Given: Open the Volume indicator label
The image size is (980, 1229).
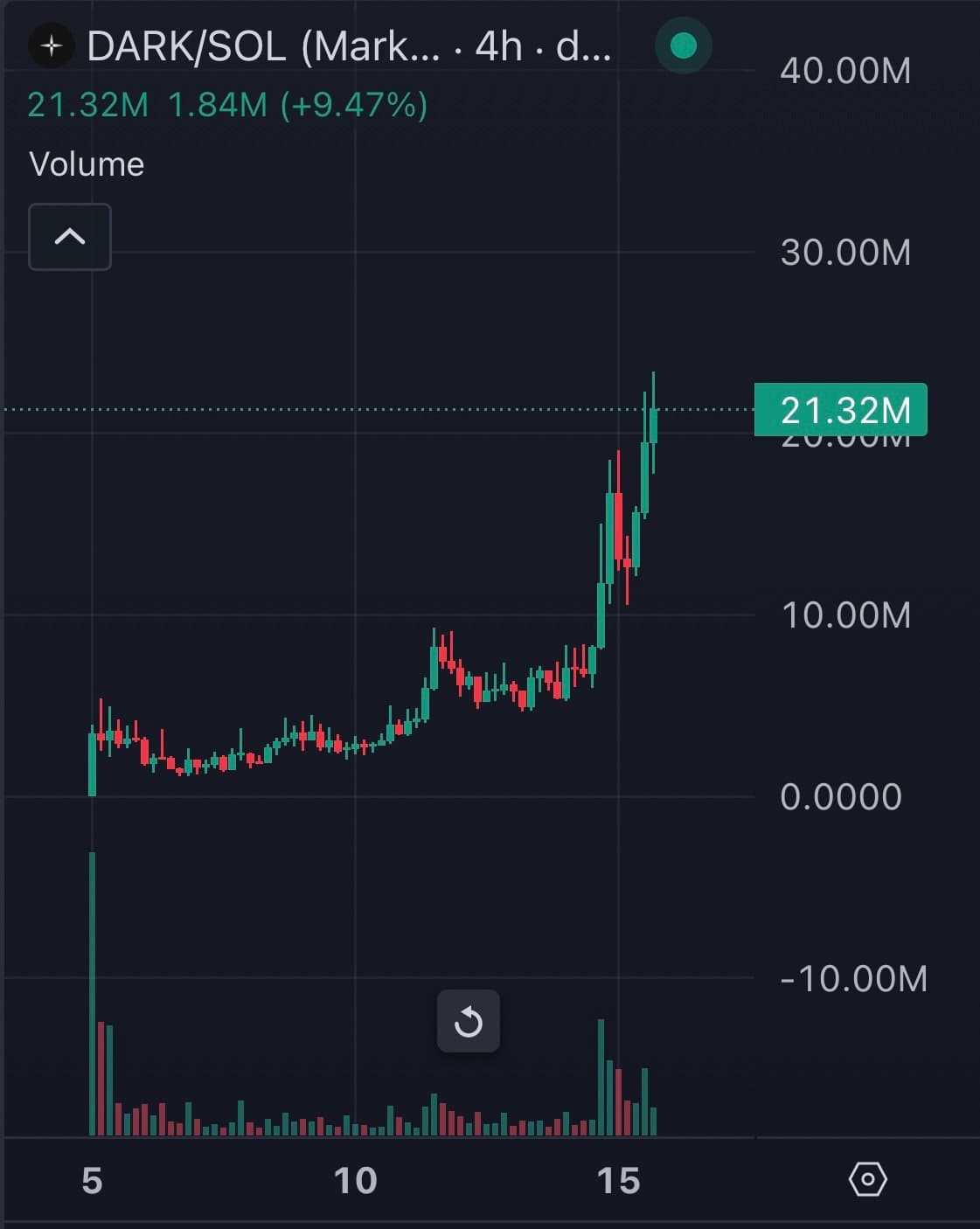Looking at the screenshot, I should 87,164.
